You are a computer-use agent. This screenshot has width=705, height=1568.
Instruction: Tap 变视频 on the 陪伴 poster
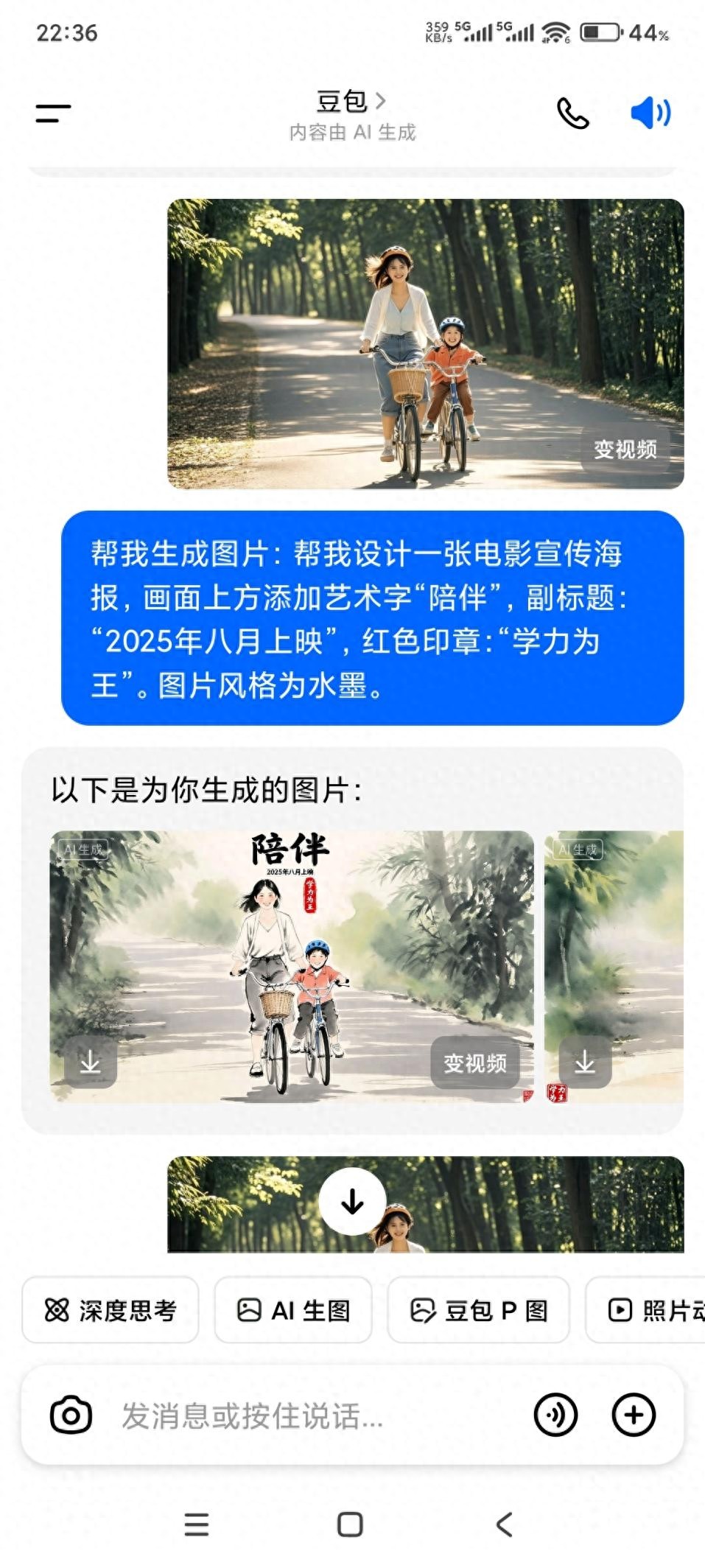click(475, 1063)
